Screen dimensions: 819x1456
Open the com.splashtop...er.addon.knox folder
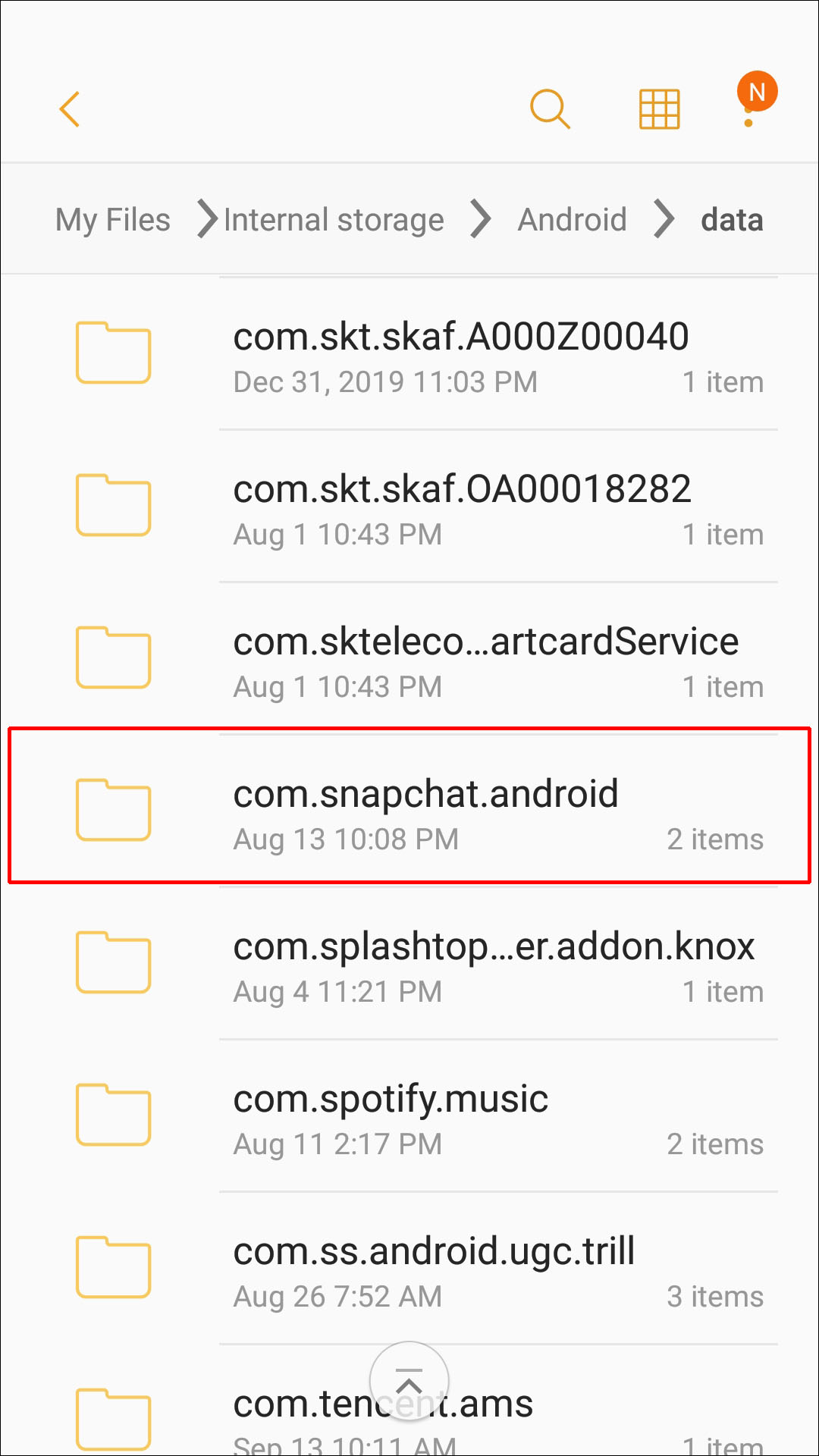tap(493, 963)
